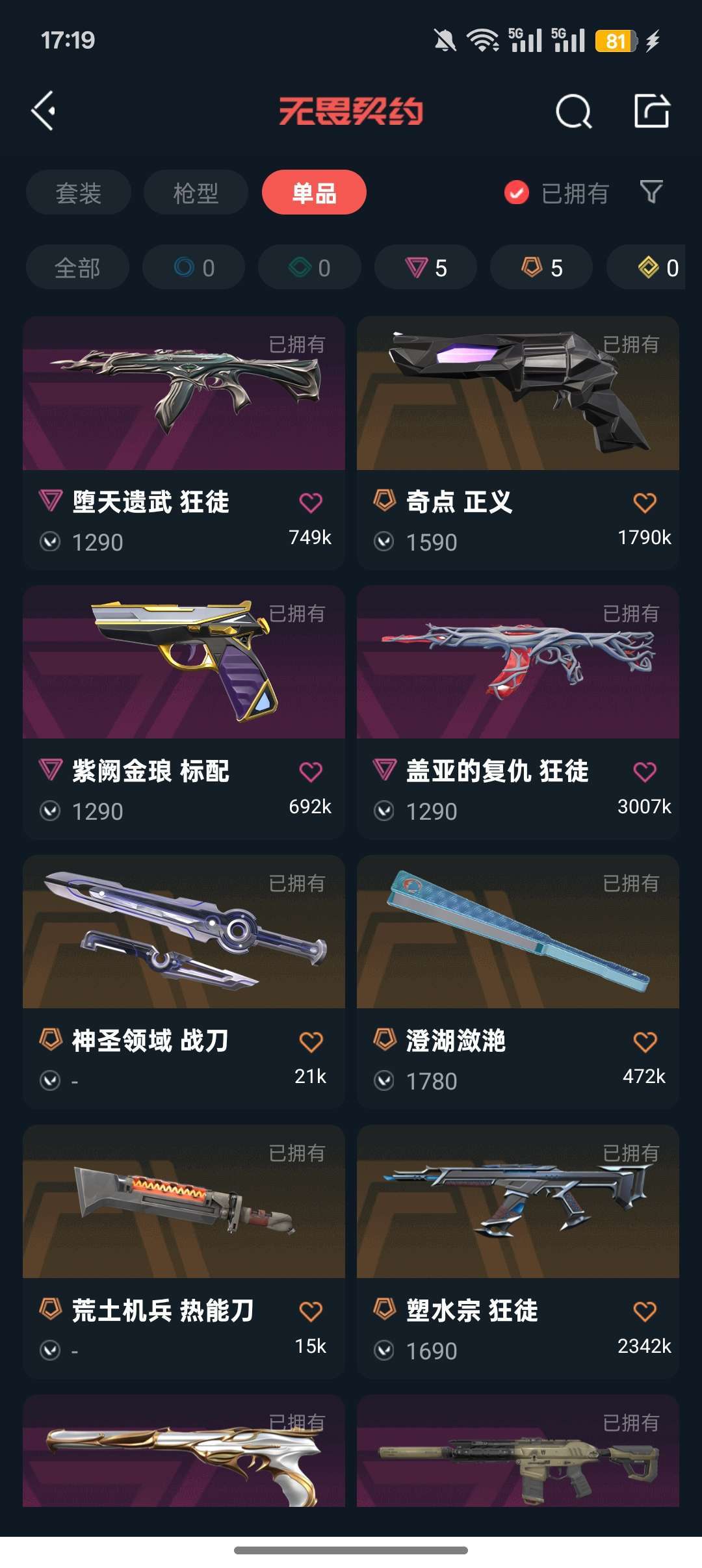Viewport: 702px width, 1568px height.
Task: View the 澄湖潋滟 melee skin card
Action: (518, 982)
